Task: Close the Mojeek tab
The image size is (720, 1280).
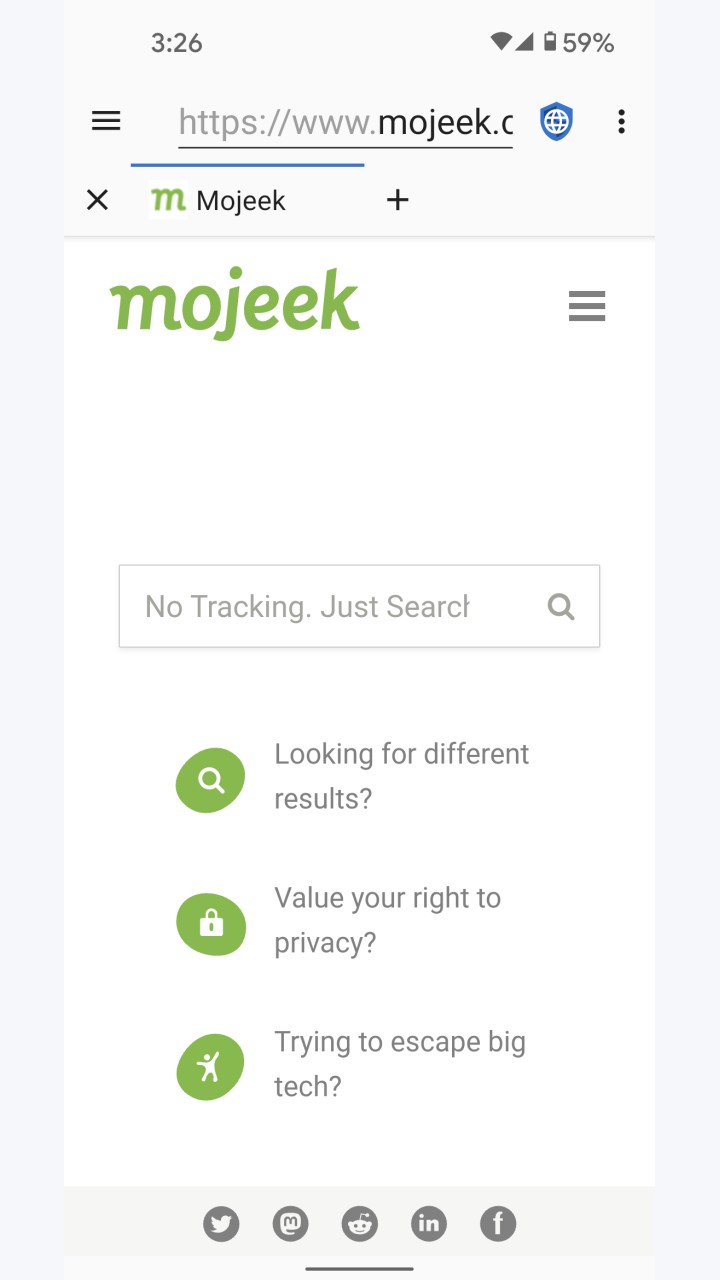Action: (x=97, y=200)
